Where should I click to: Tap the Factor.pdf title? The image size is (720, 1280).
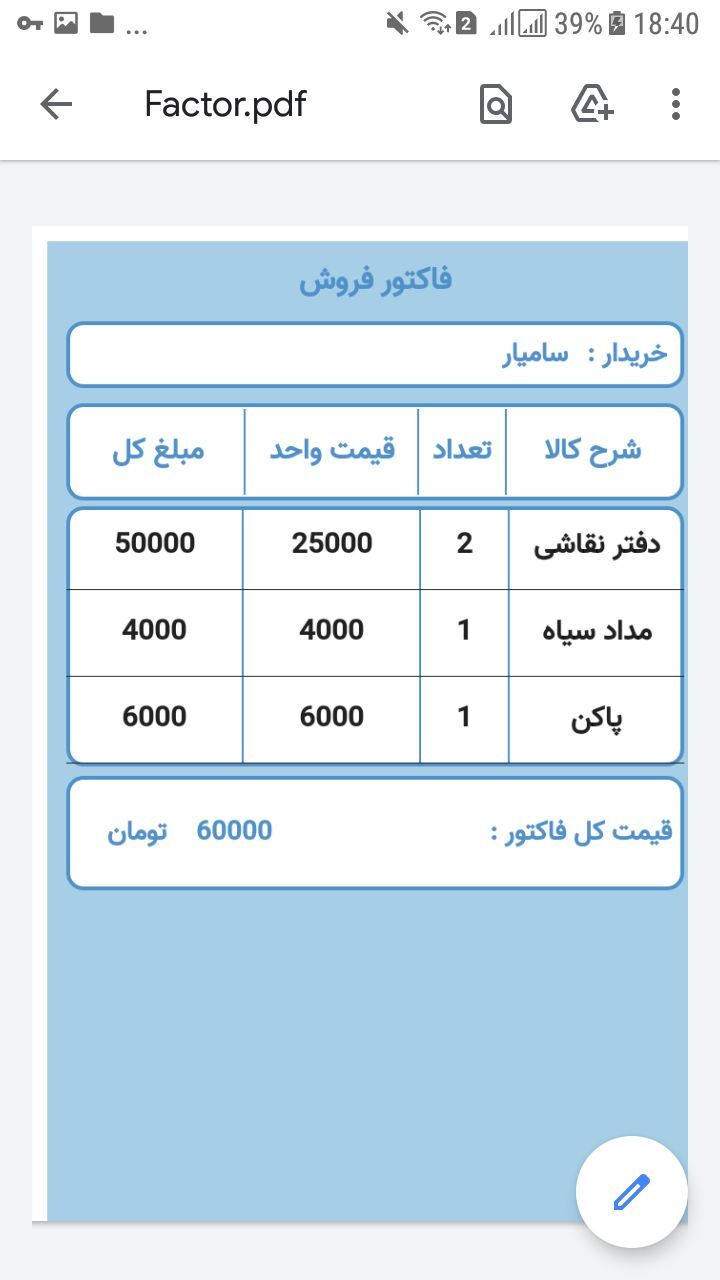coord(225,103)
